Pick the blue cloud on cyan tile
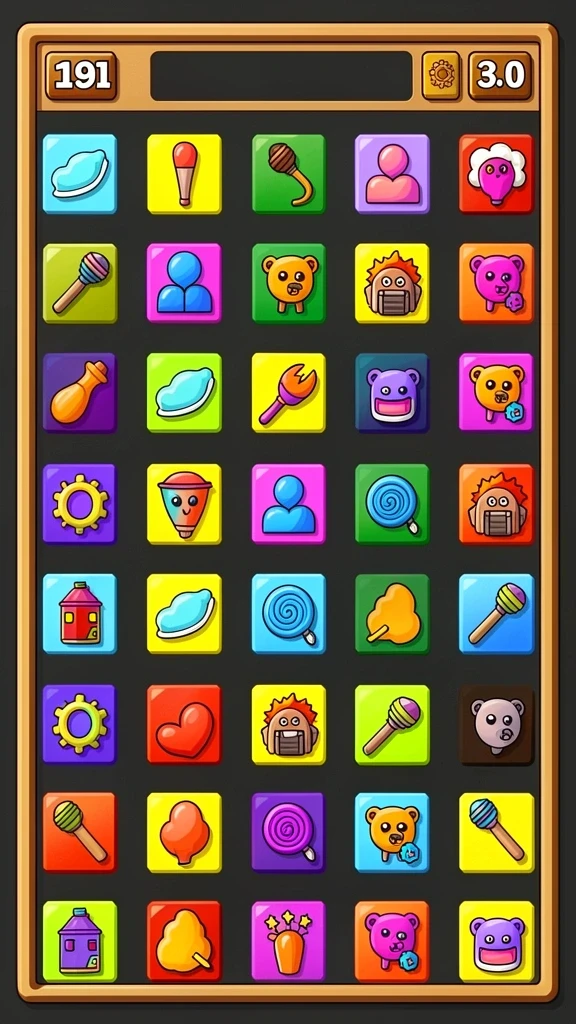Screen dimensions: 576x1024 coord(80,174)
